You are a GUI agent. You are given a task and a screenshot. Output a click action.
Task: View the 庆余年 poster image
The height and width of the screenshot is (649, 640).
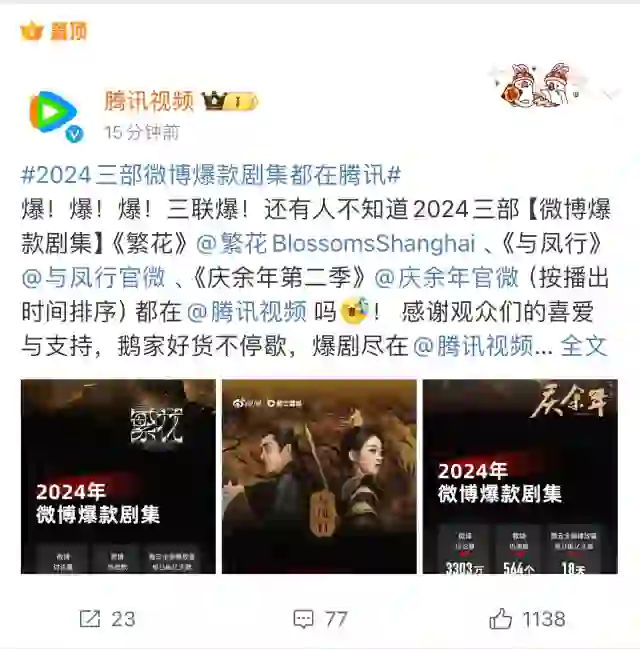[520, 476]
